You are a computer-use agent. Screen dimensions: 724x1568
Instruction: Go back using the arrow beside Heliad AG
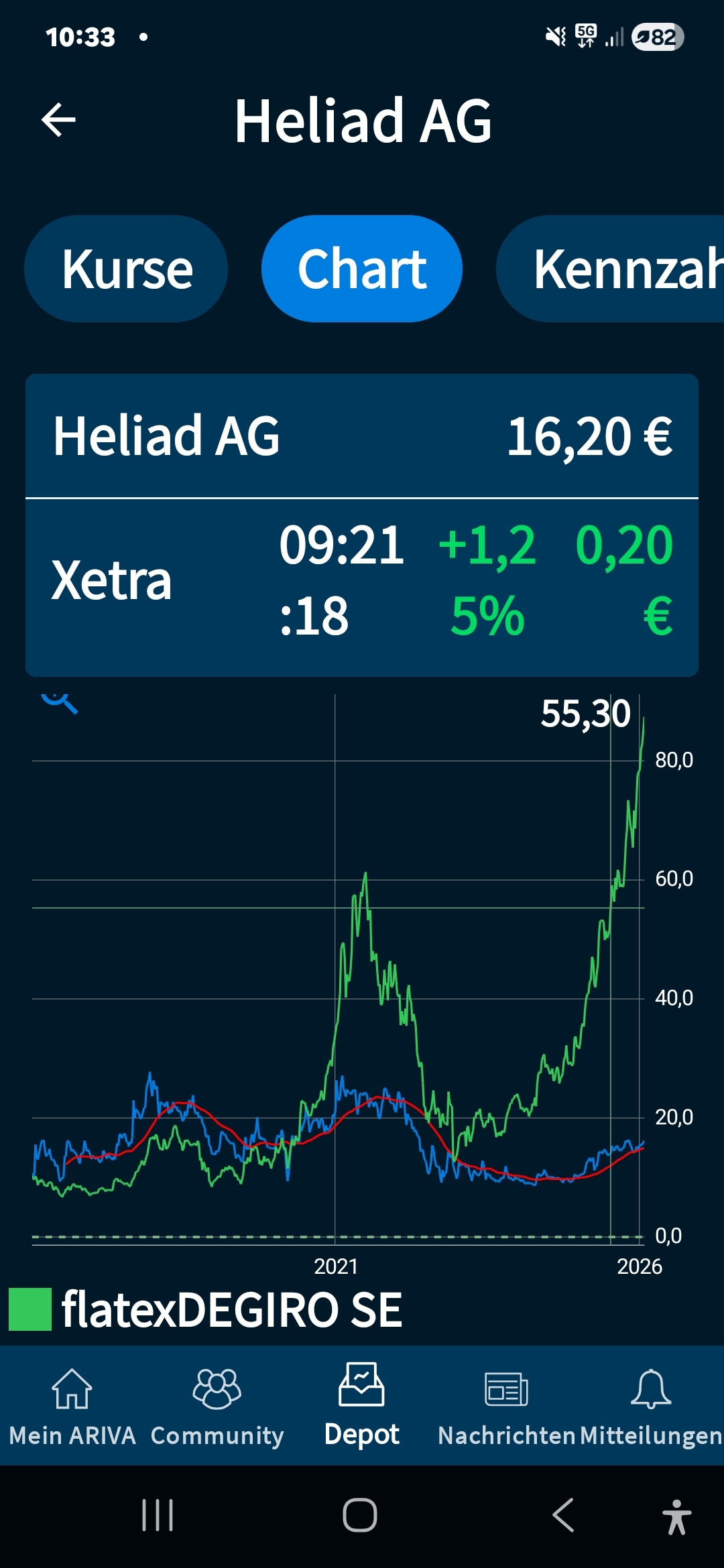(x=59, y=121)
